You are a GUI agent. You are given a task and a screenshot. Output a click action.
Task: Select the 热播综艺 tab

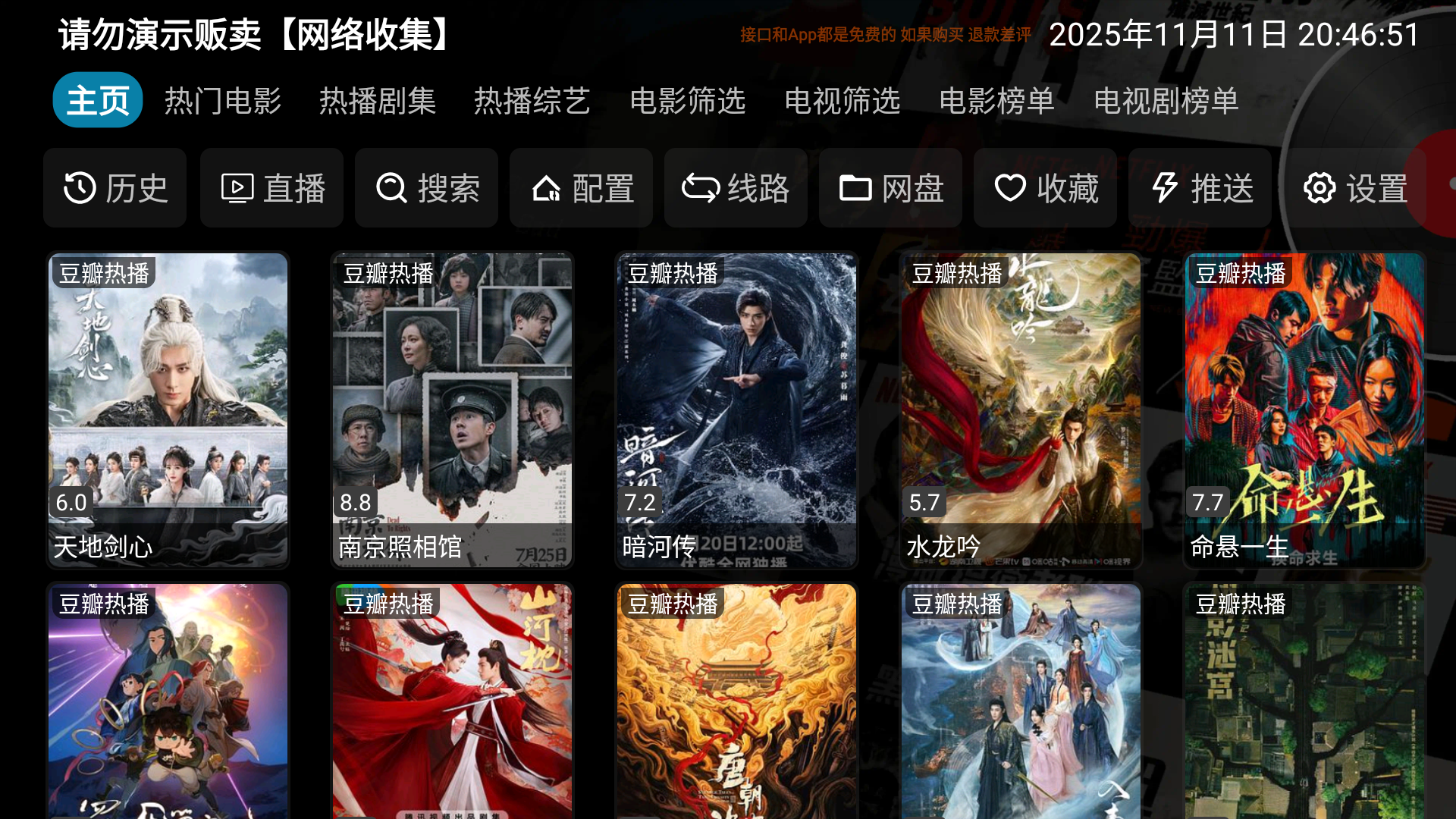point(532,101)
